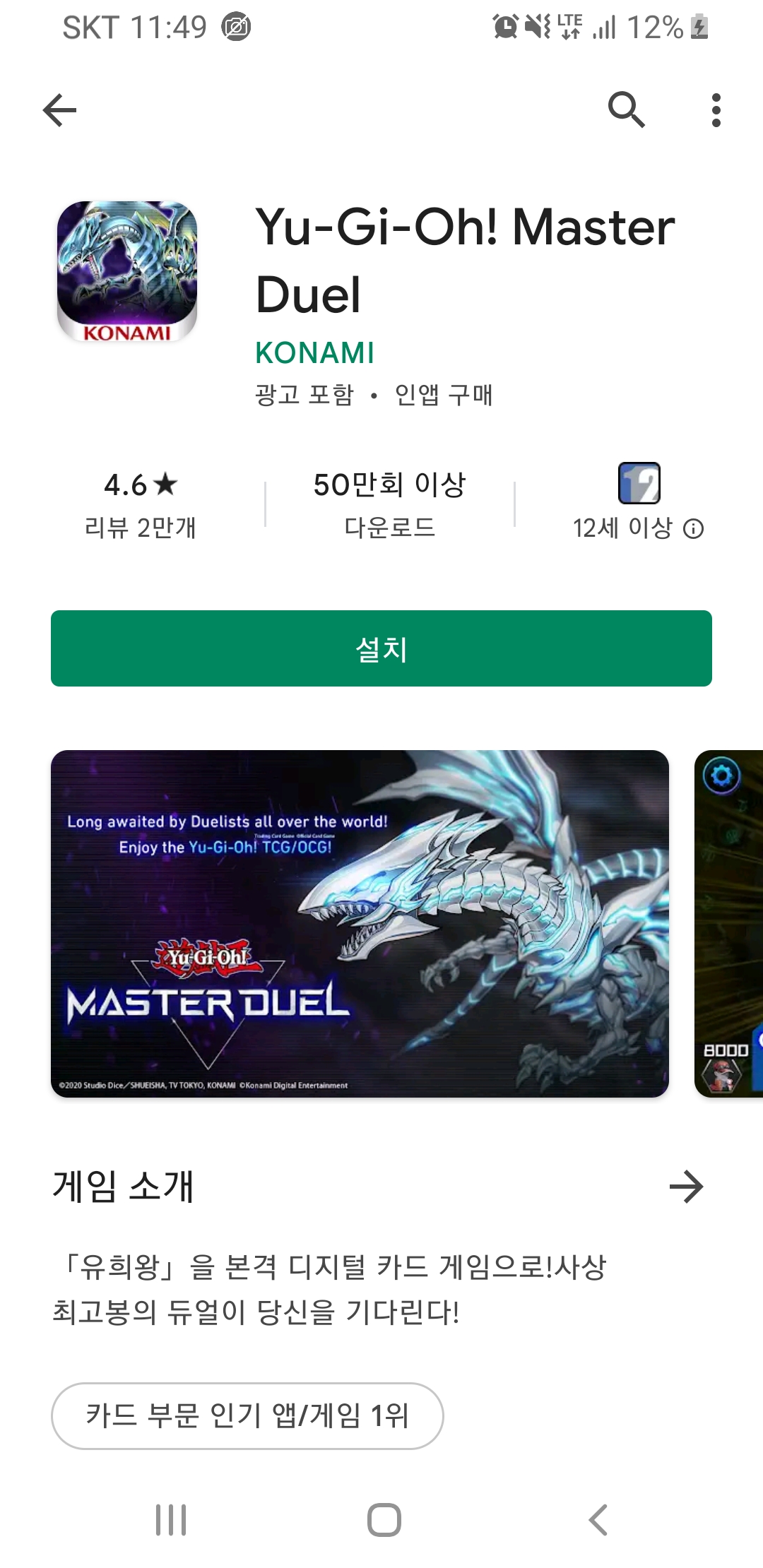Expand 게임 소개 with the arrow
This screenshot has width=763, height=1568.
686,1187
